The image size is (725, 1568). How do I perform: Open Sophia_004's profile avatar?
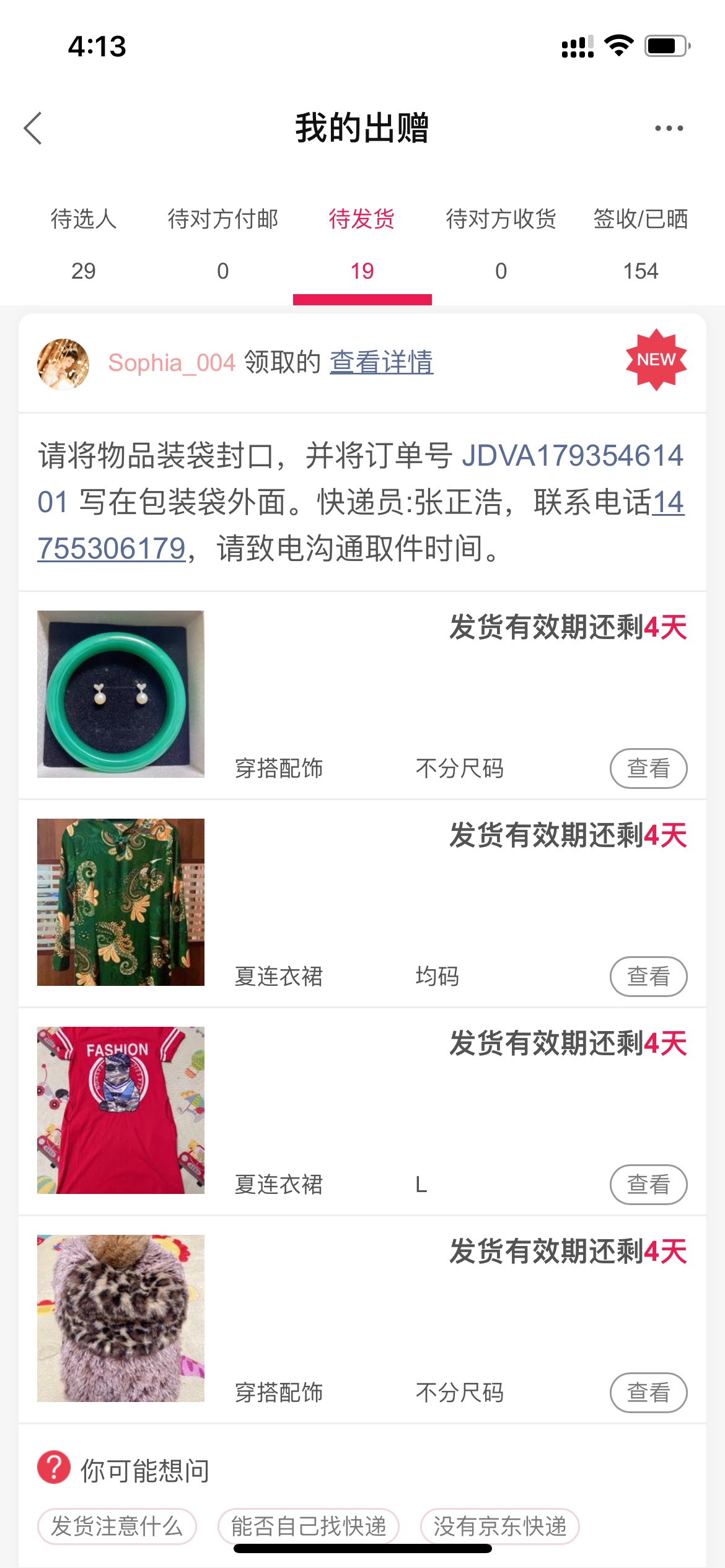pos(63,364)
